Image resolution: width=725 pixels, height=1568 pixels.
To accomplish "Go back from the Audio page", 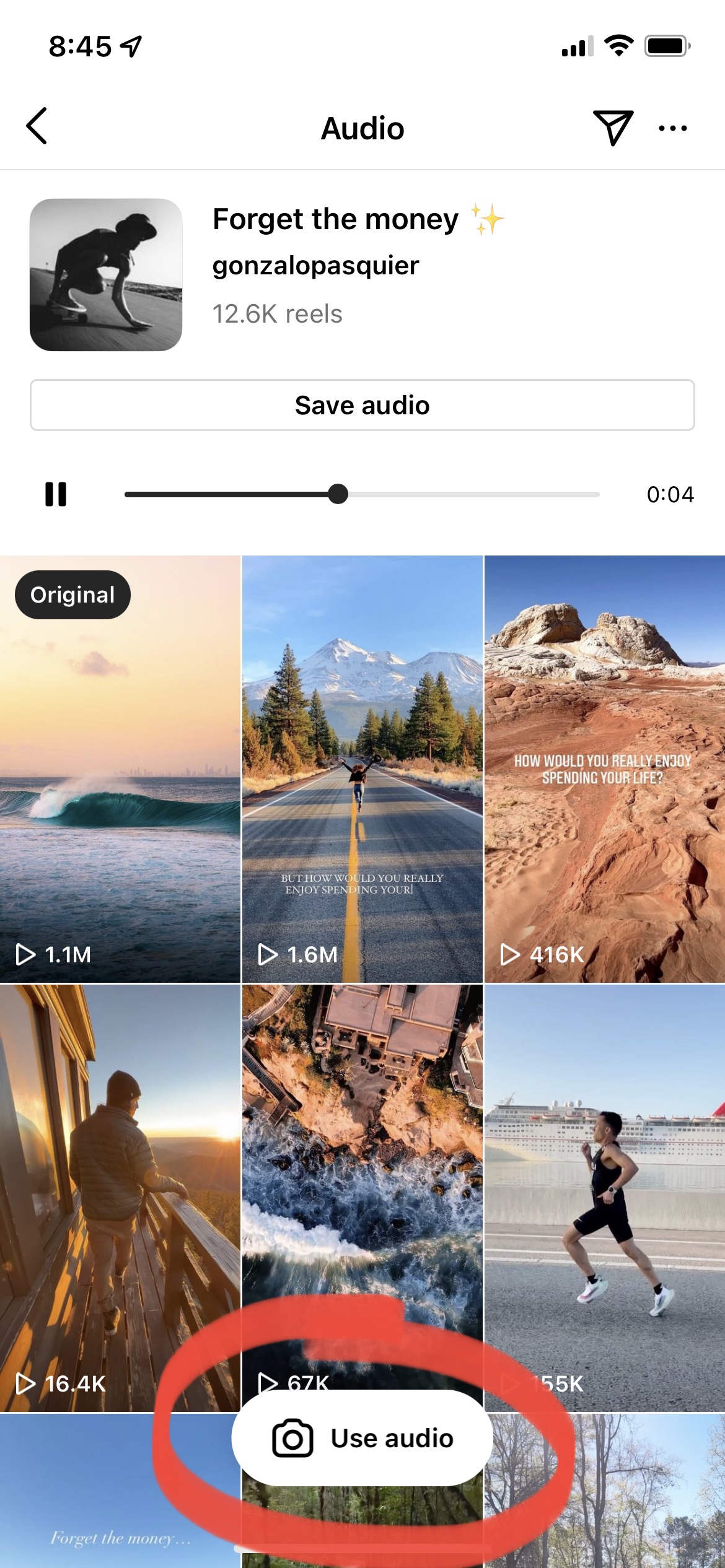I will (x=37, y=126).
